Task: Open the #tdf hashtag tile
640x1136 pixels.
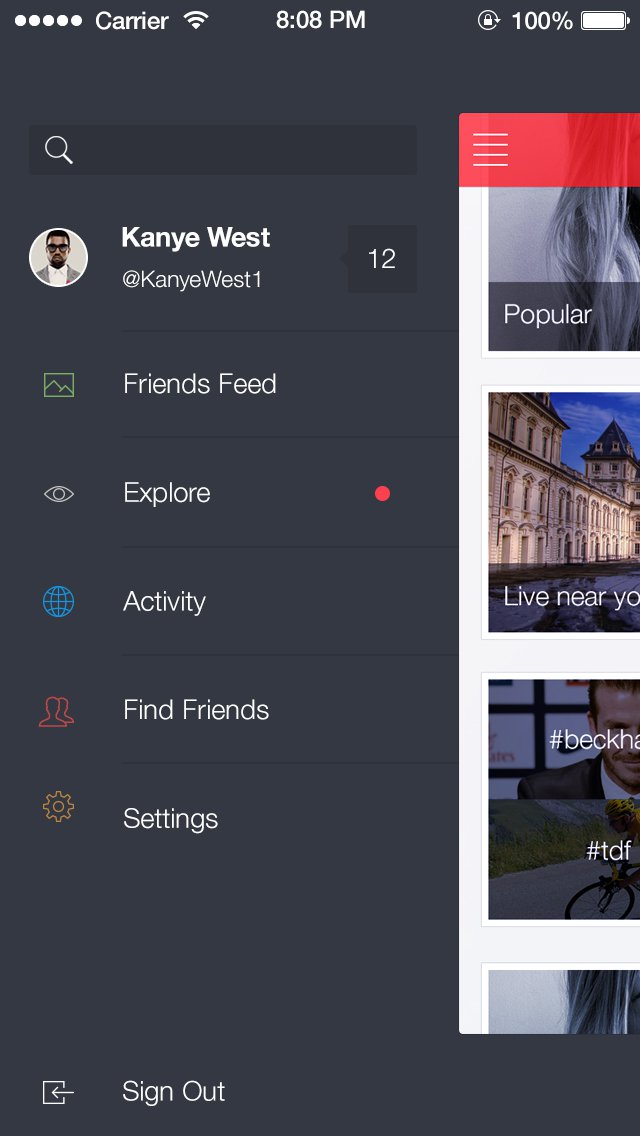Action: (564, 859)
